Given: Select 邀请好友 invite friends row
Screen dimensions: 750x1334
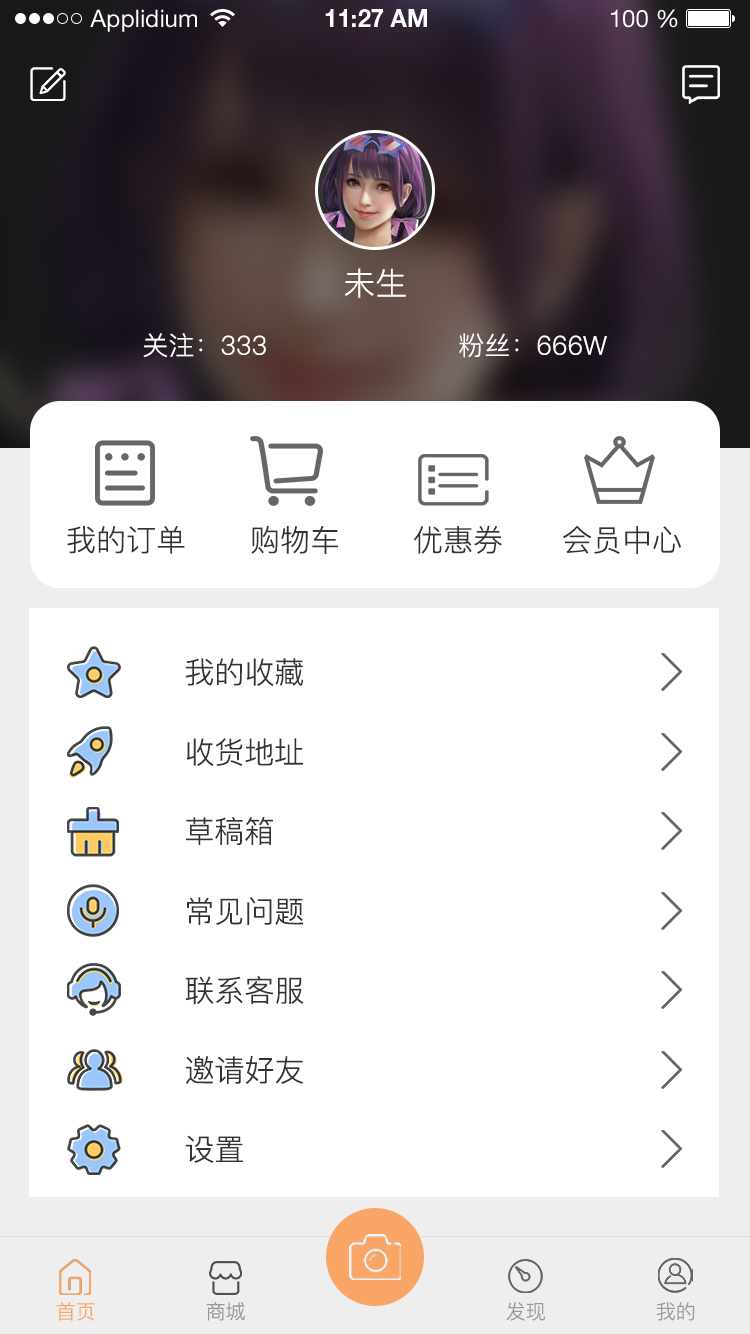Looking at the screenshot, I should [x=374, y=1070].
